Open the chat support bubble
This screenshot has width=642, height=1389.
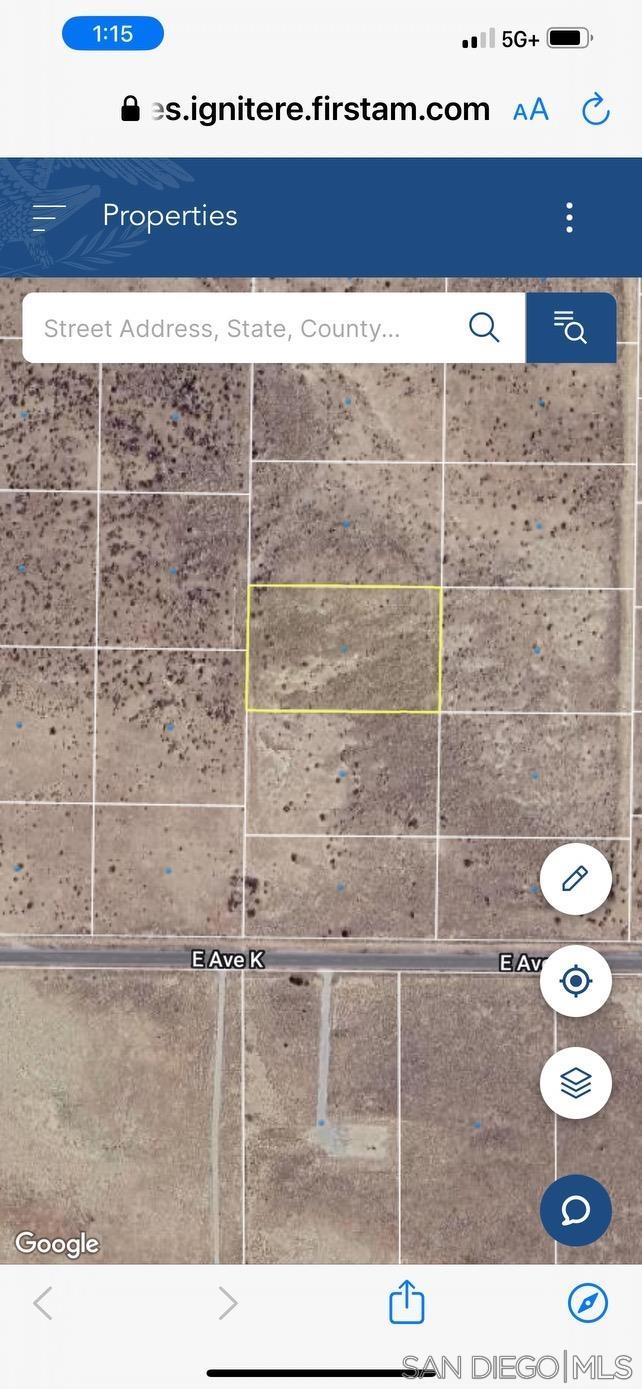click(575, 1210)
